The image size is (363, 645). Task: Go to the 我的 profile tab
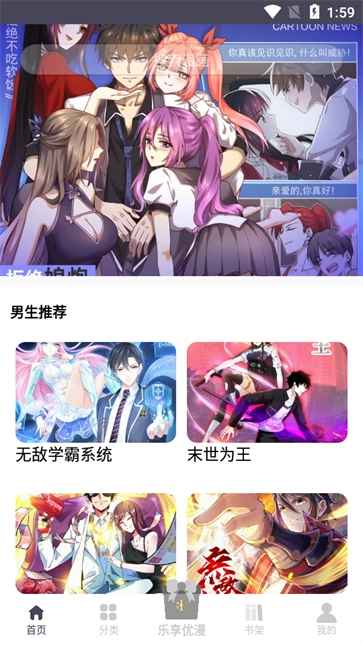coord(326,619)
